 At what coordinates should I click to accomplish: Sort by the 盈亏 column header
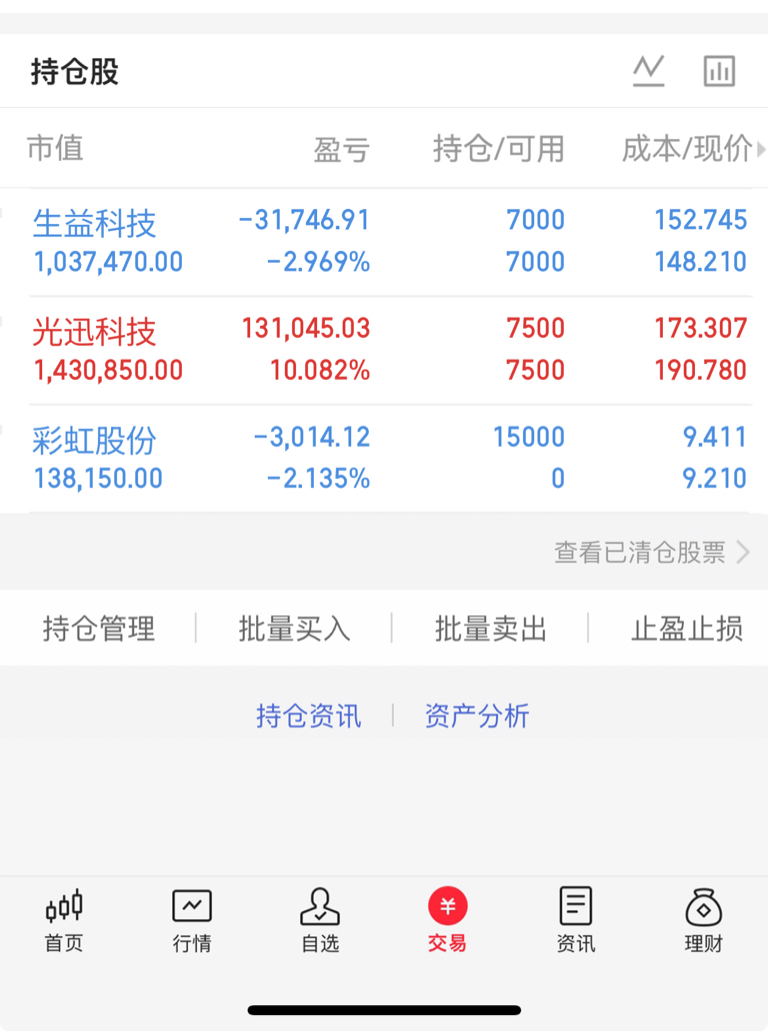point(342,149)
